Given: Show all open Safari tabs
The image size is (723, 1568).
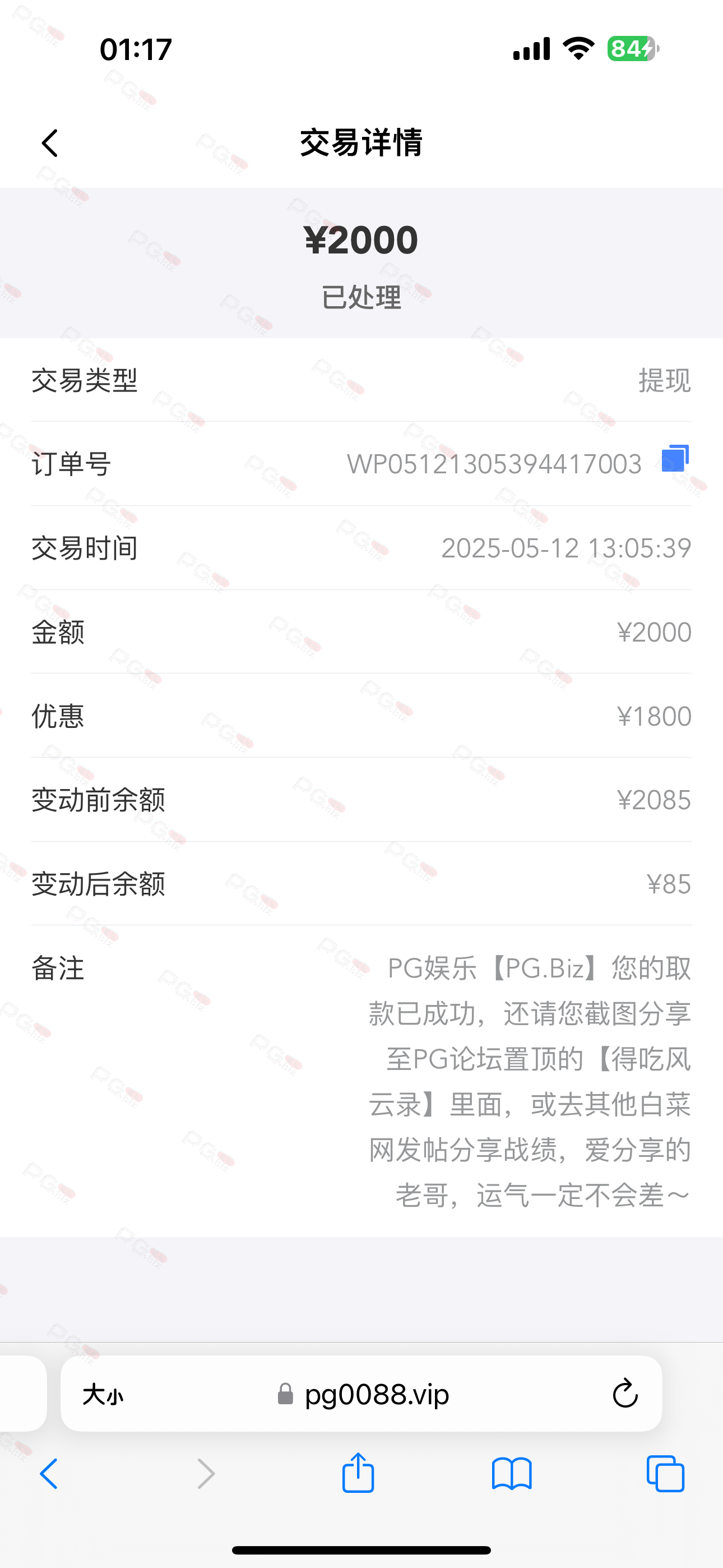Looking at the screenshot, I should click(x=665, y=1474).
